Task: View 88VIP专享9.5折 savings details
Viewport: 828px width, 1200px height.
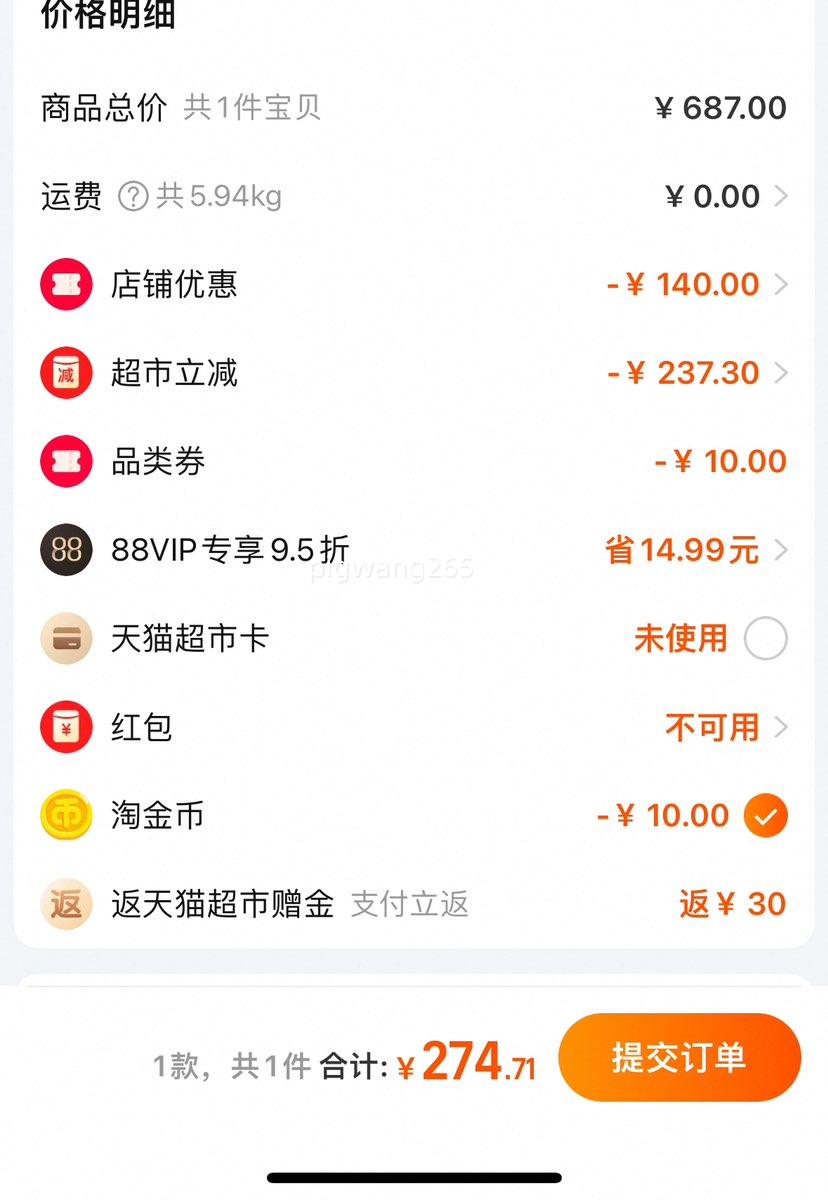Action: click(x=781, y=550)
